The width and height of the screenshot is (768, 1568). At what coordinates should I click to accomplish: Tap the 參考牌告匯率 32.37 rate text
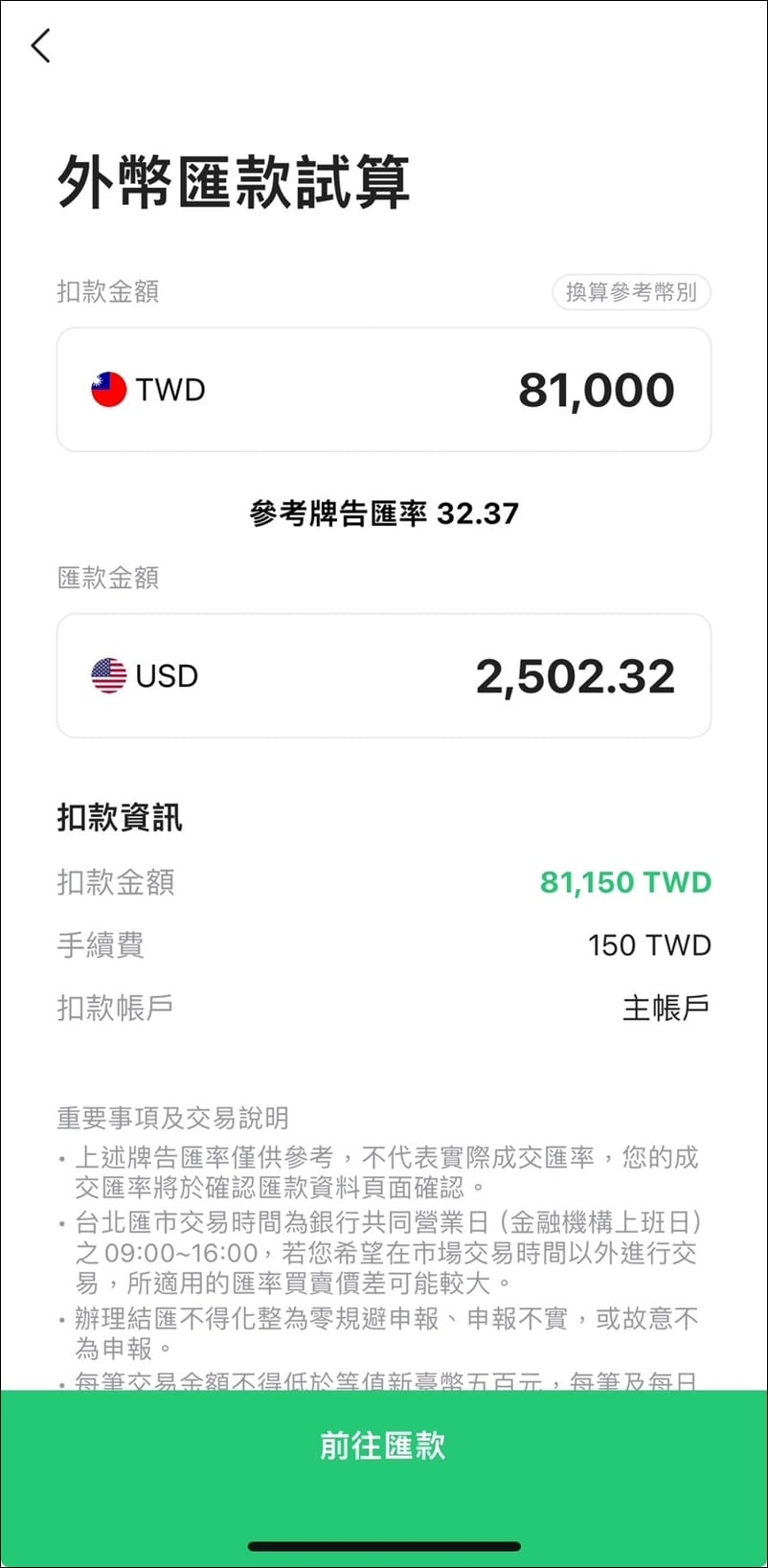click(x=381, y=513)
